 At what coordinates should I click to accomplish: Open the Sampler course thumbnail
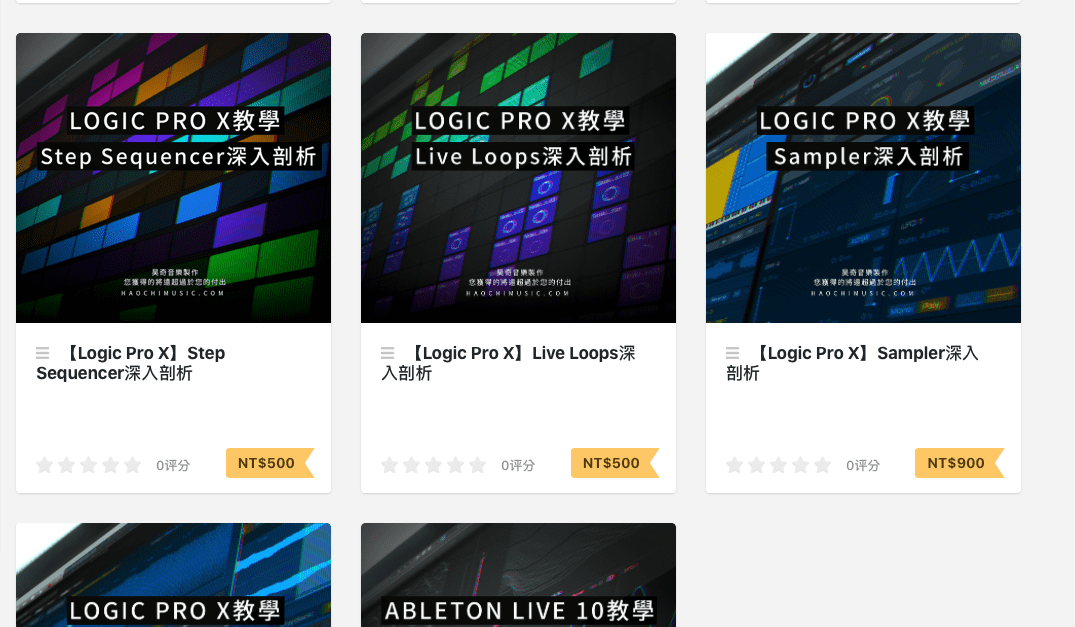pos(863,178)
